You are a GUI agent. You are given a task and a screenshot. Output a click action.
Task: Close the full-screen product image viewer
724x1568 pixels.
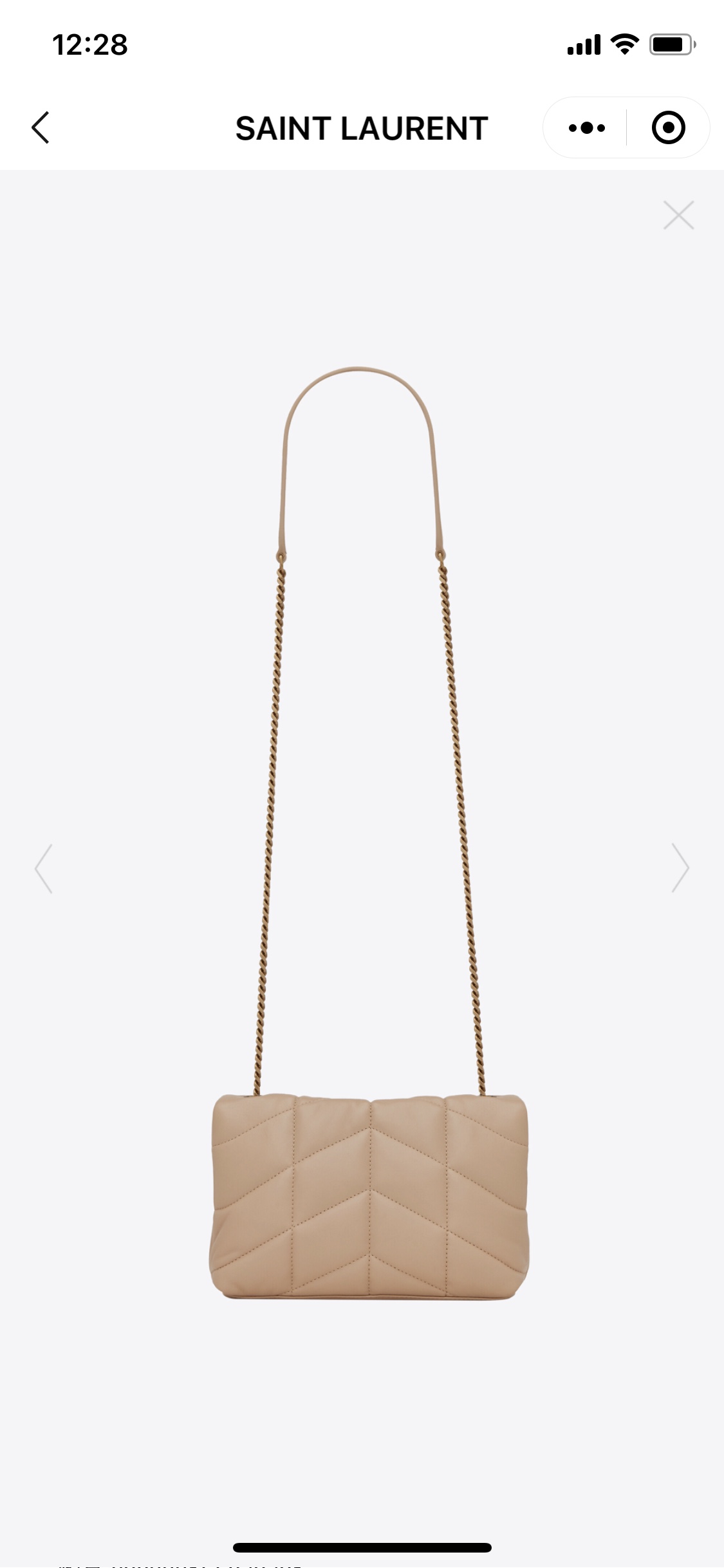[678, 215]
